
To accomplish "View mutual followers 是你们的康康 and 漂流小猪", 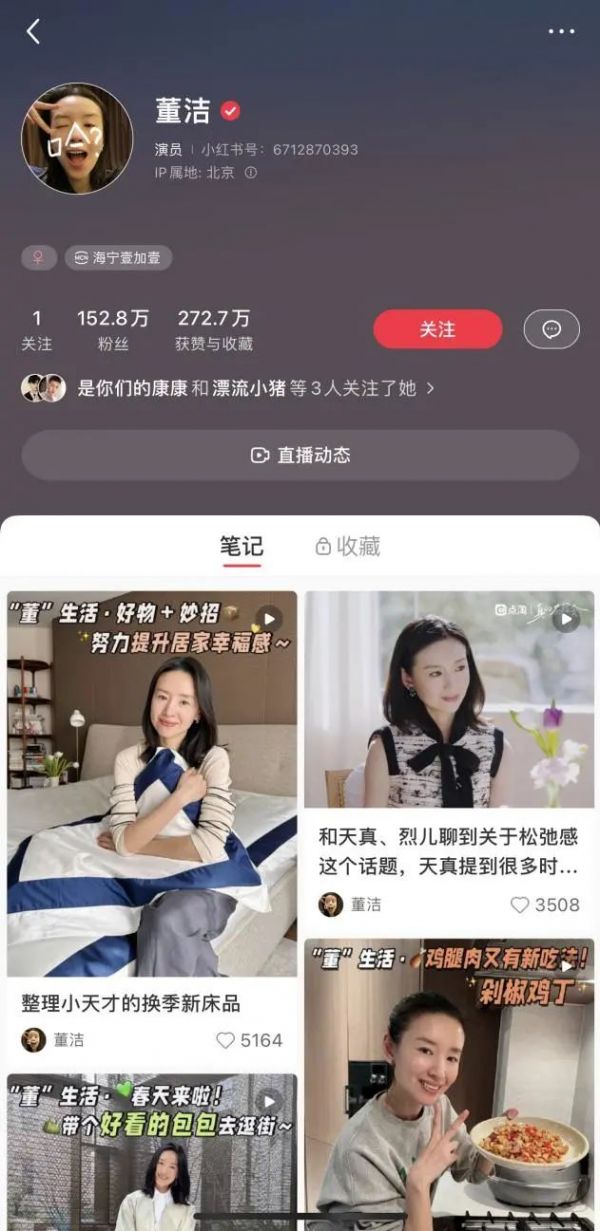I will pos(228,388).
